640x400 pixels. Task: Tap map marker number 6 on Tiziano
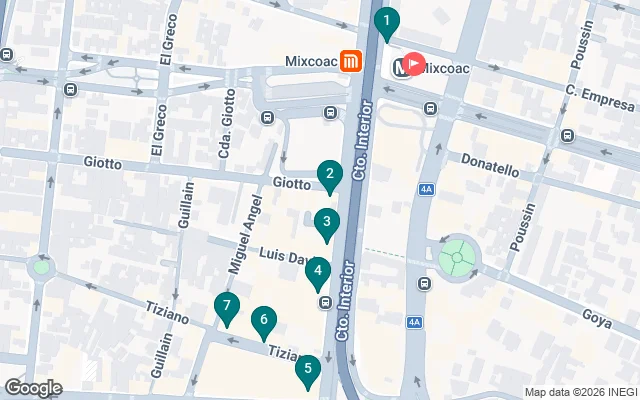263,321
